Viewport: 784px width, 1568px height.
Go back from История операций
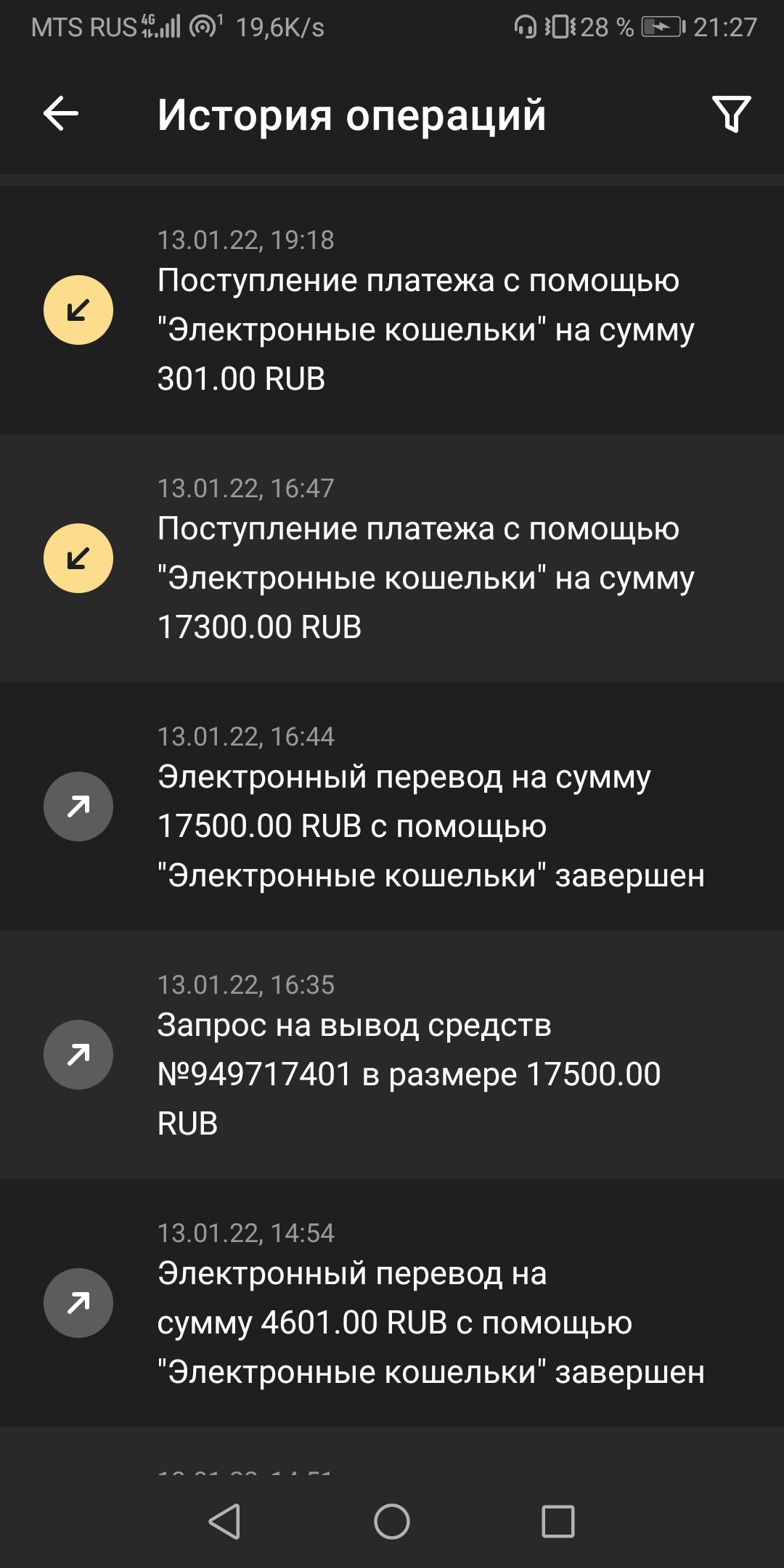61,114
